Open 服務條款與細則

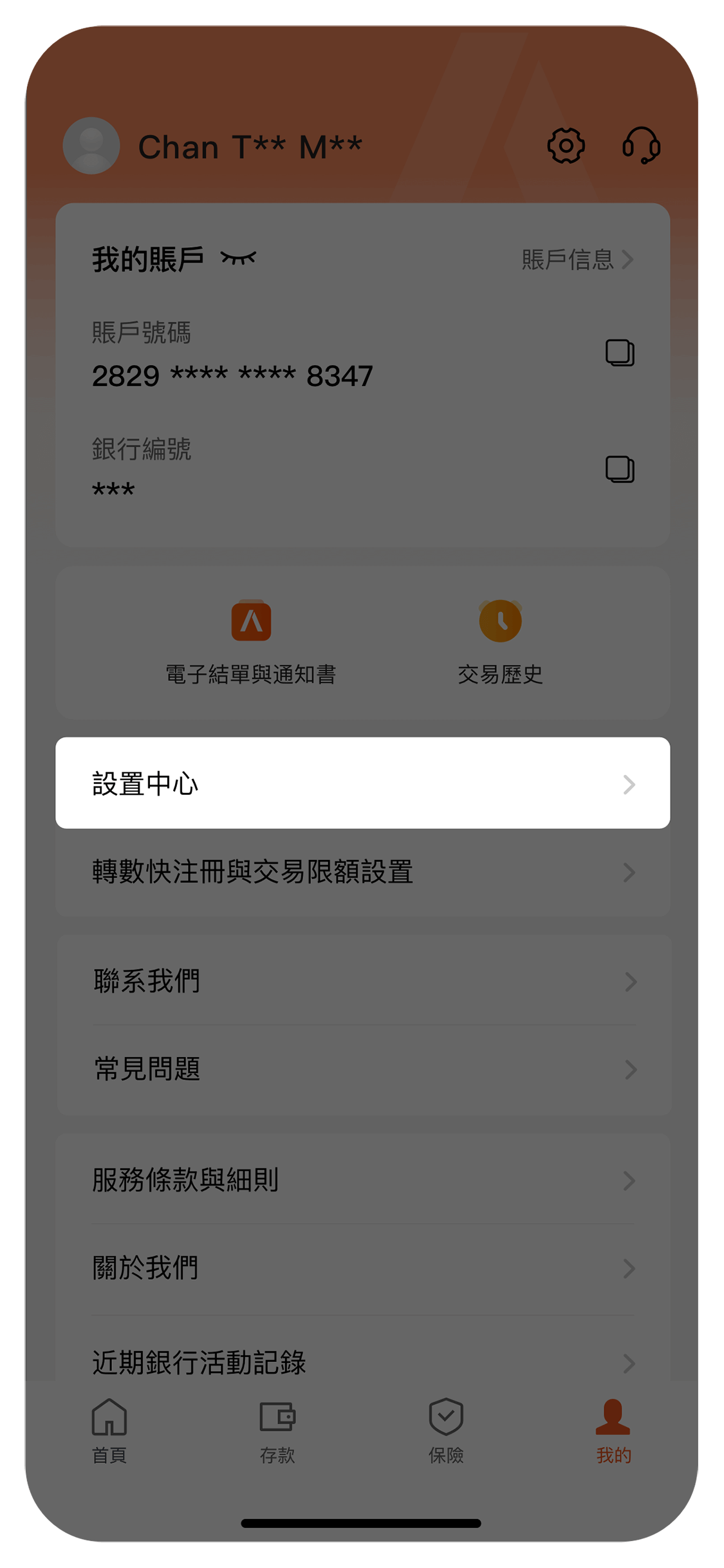[362, 1180]
